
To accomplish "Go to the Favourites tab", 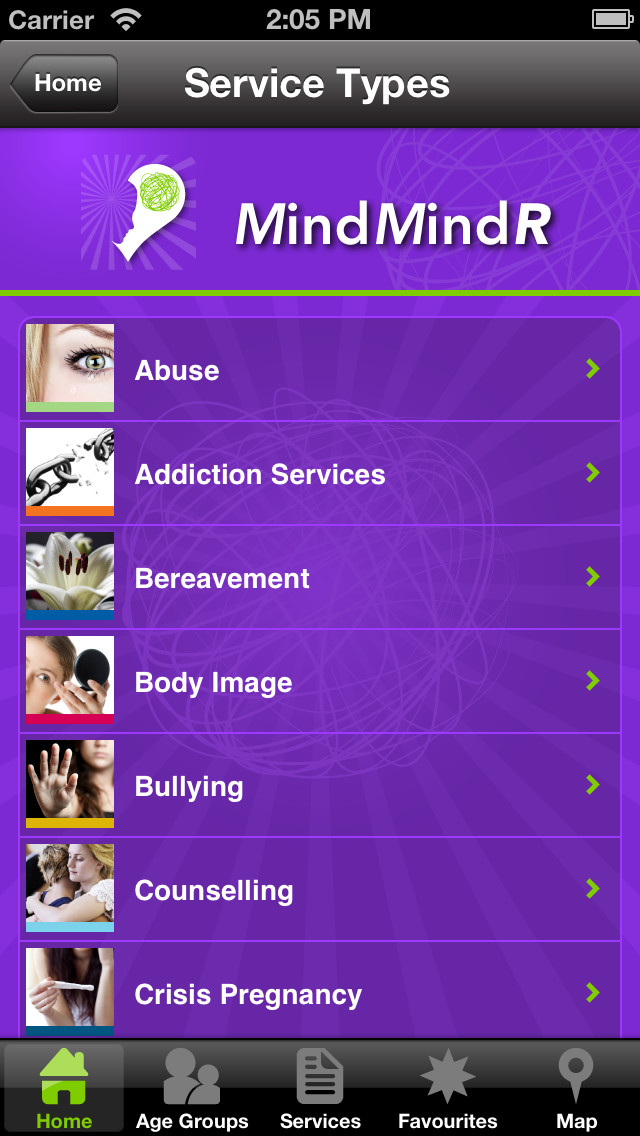I will [x=447, y=1089].
